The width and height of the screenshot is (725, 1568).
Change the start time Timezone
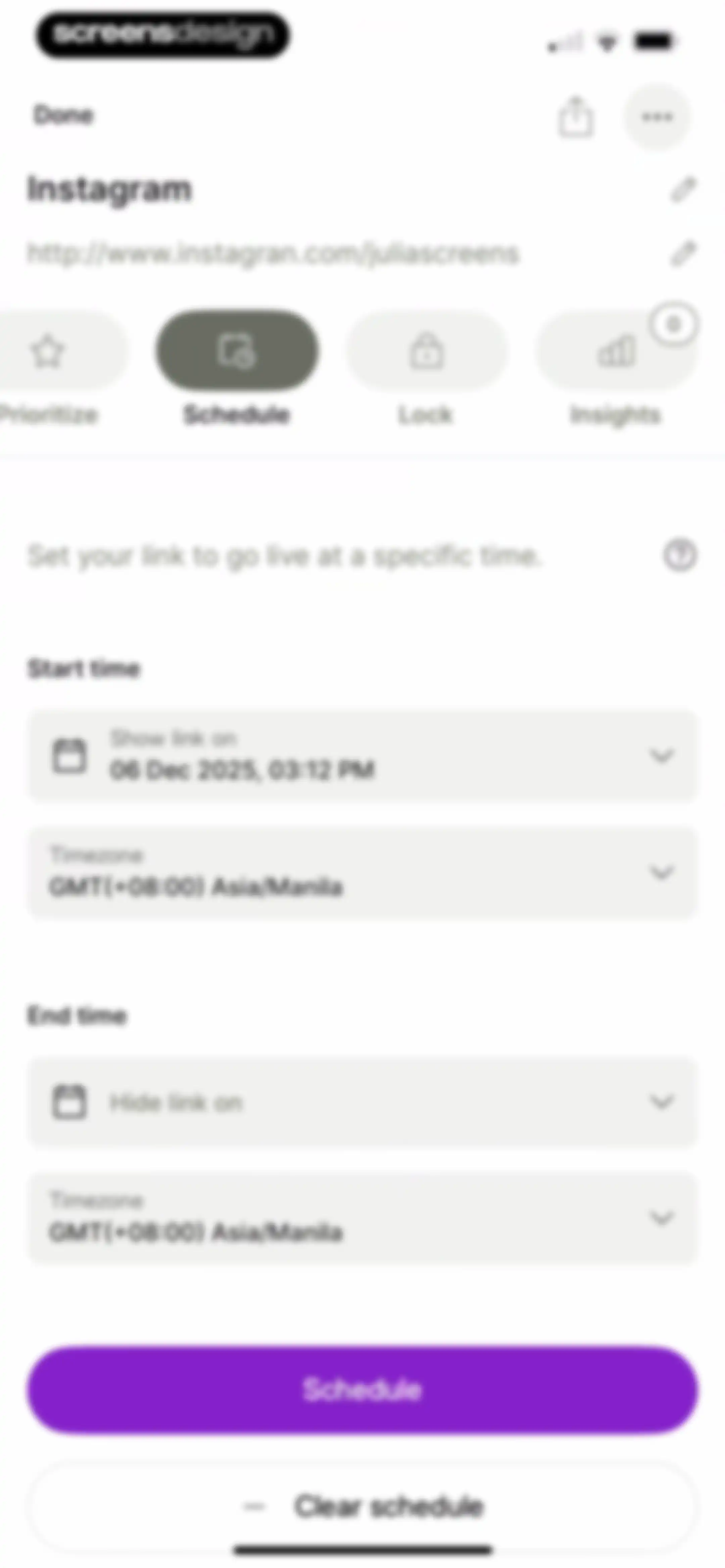click(362, 872)
